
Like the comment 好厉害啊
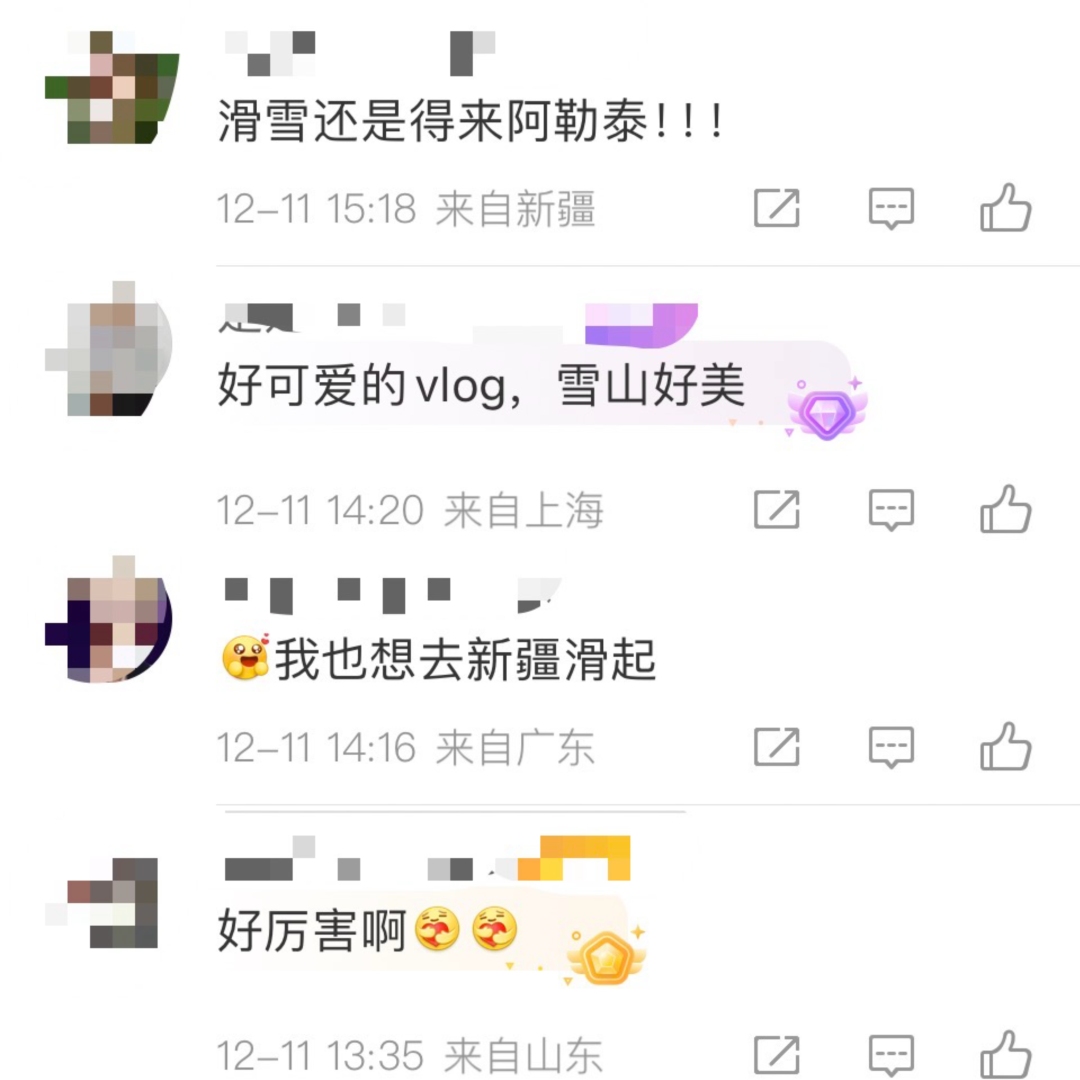(1005, 1054)
